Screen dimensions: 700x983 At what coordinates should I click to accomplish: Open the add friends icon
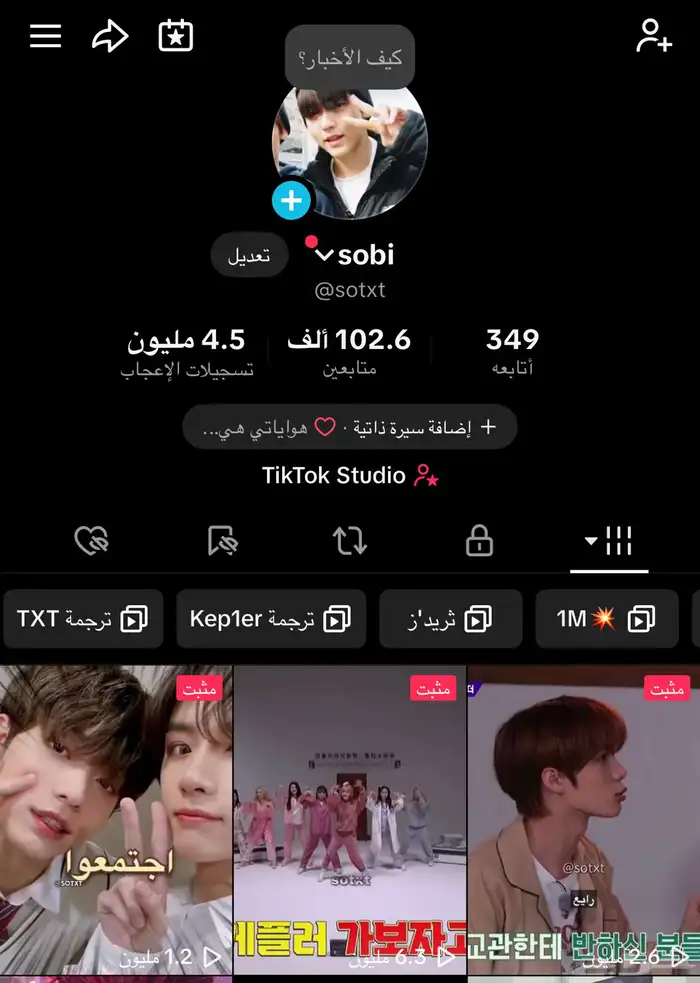(654, 36)
